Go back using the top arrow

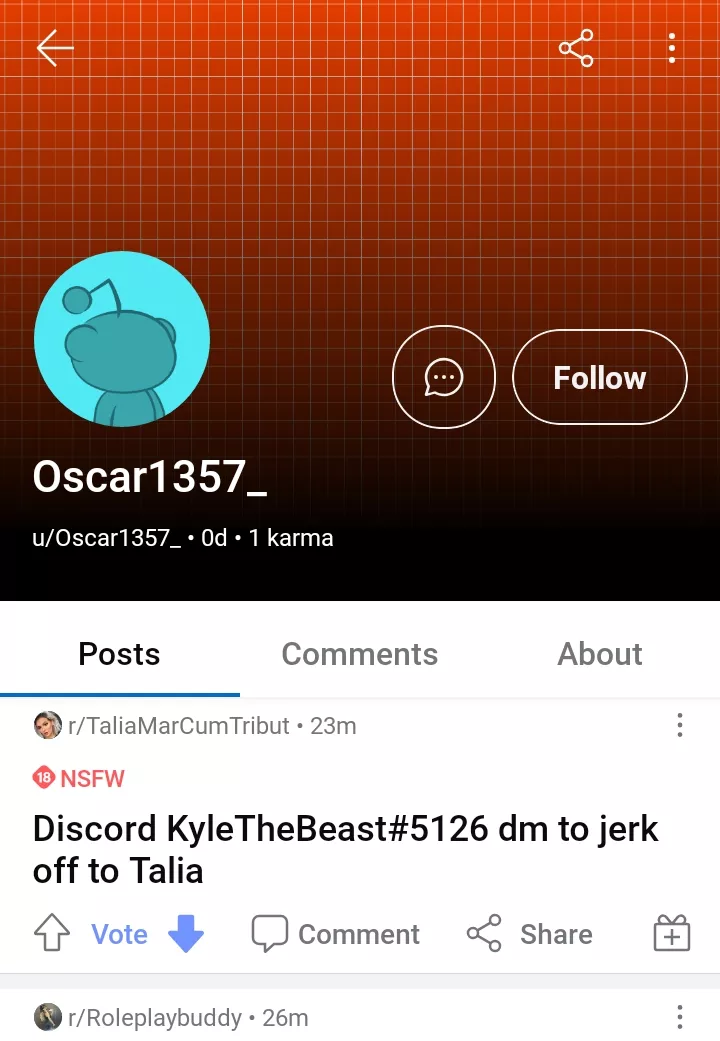click(55, 48)
